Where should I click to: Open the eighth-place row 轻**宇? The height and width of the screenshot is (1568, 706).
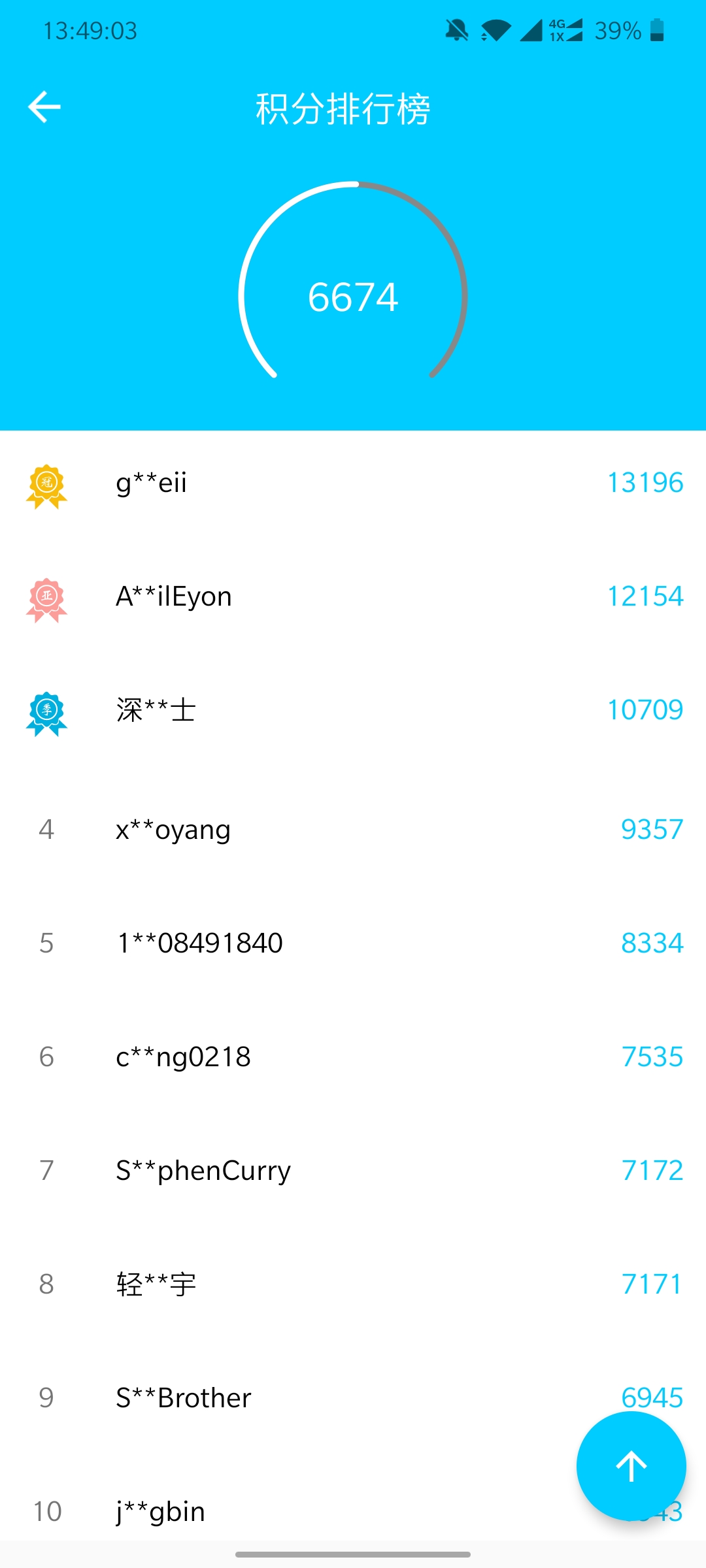pos(353,1284)
